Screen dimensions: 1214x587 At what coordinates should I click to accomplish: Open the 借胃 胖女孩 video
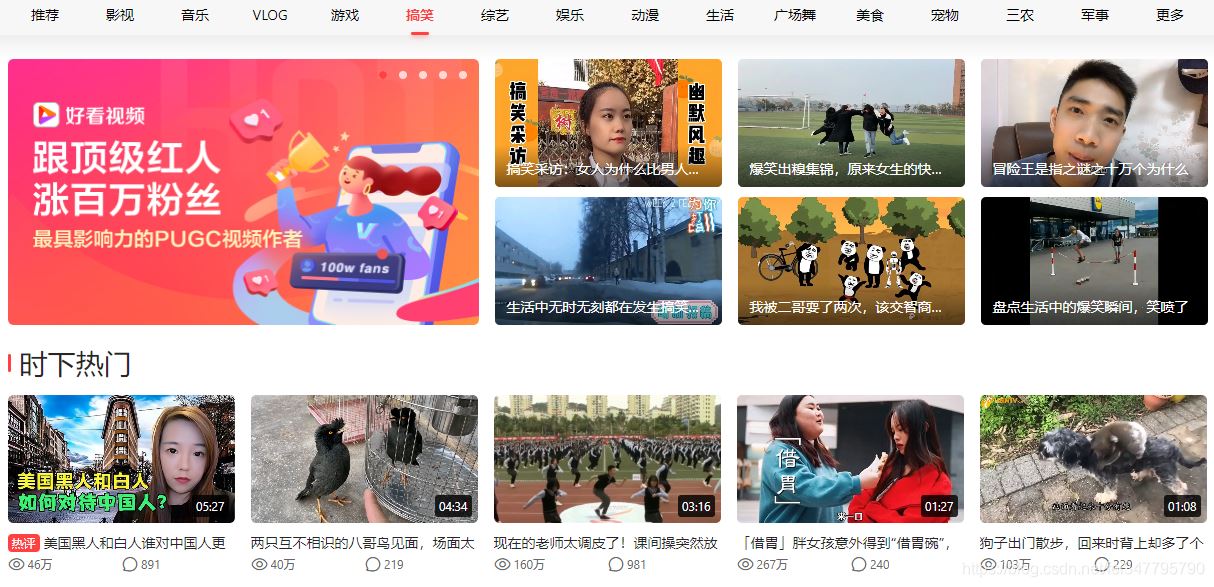(x=850, y=459)
